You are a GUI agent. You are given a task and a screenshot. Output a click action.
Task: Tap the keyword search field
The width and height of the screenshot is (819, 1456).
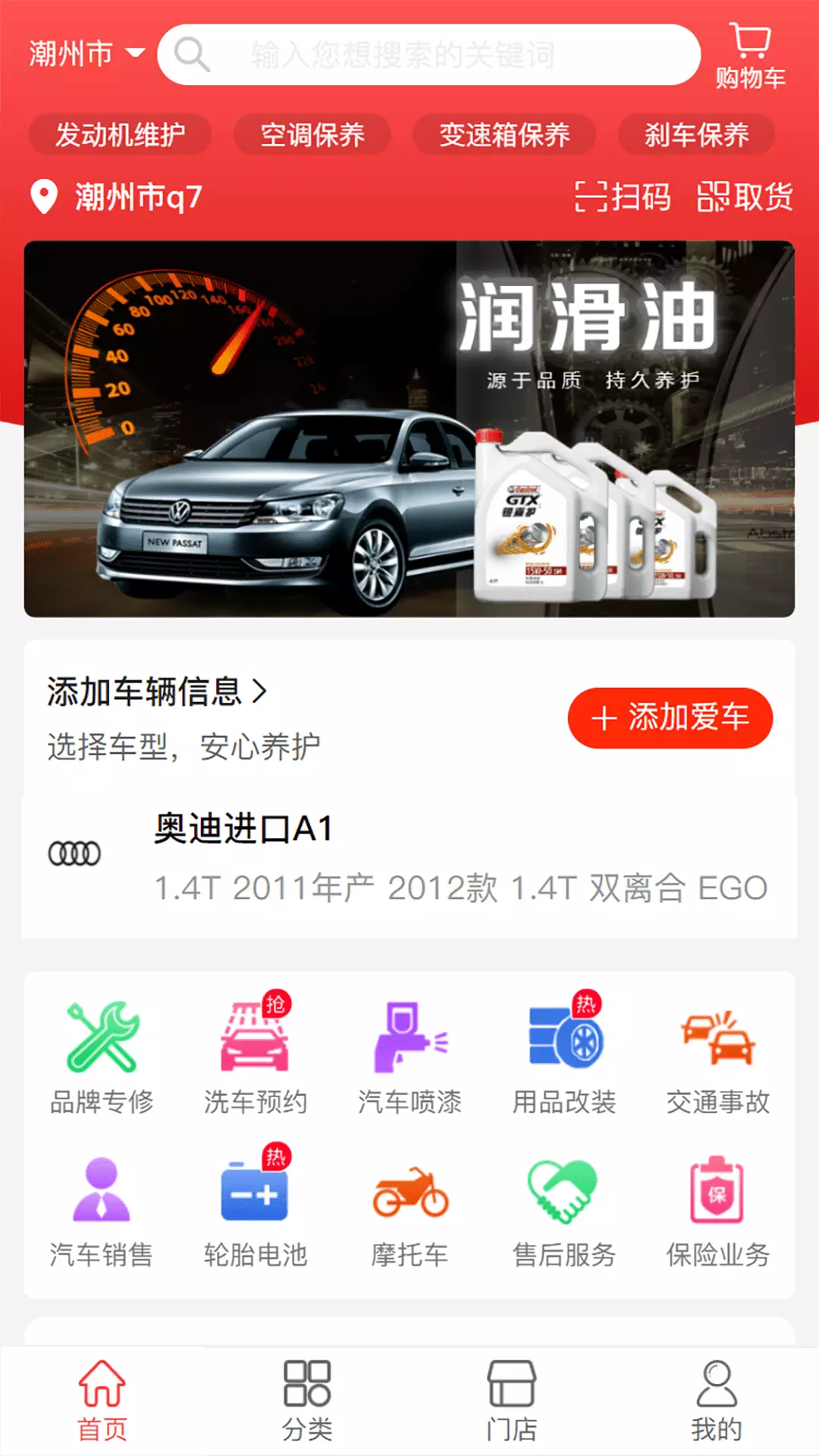[x=428, y=55]
